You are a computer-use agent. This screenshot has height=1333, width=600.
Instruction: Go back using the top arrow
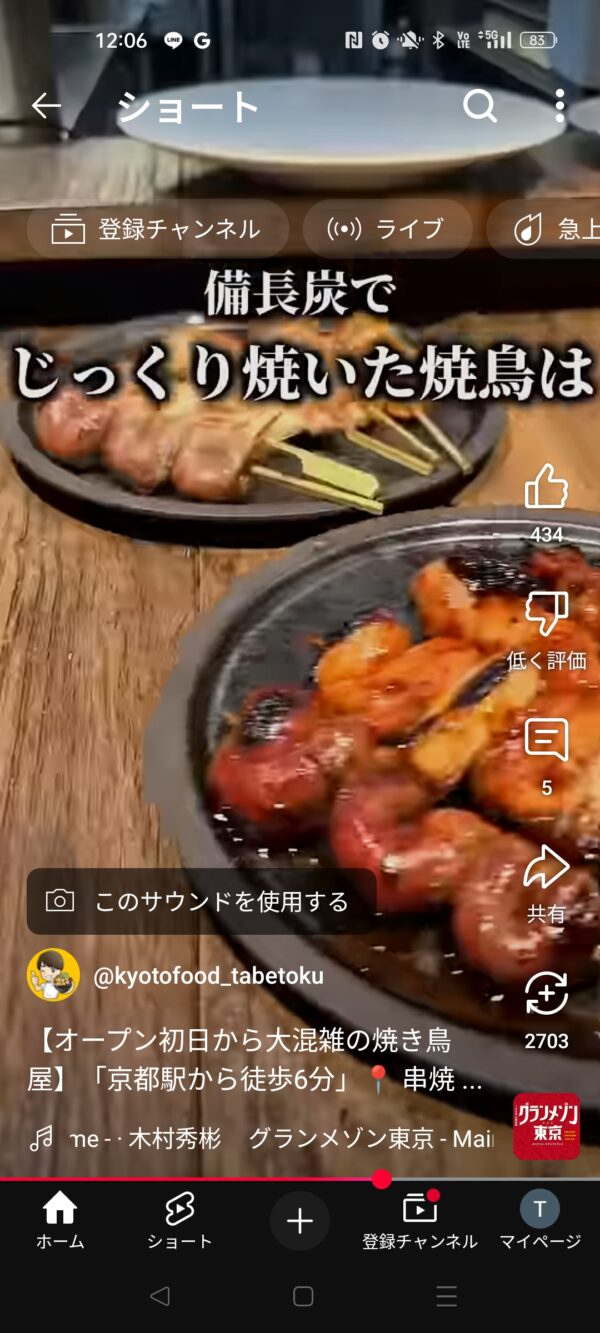click(x=46, y=105)
